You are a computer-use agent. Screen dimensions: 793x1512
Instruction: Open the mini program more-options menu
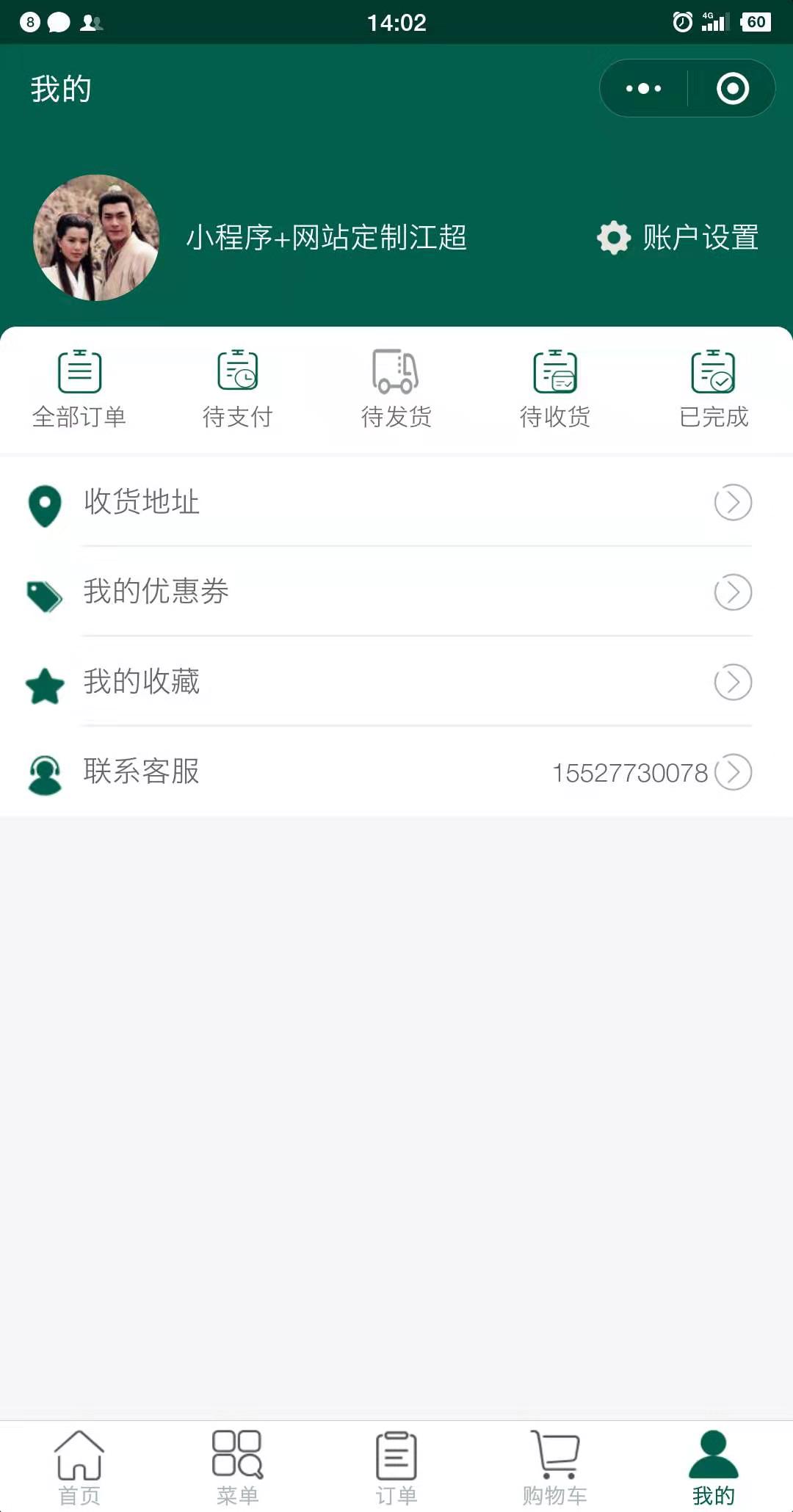coord(644,89)
